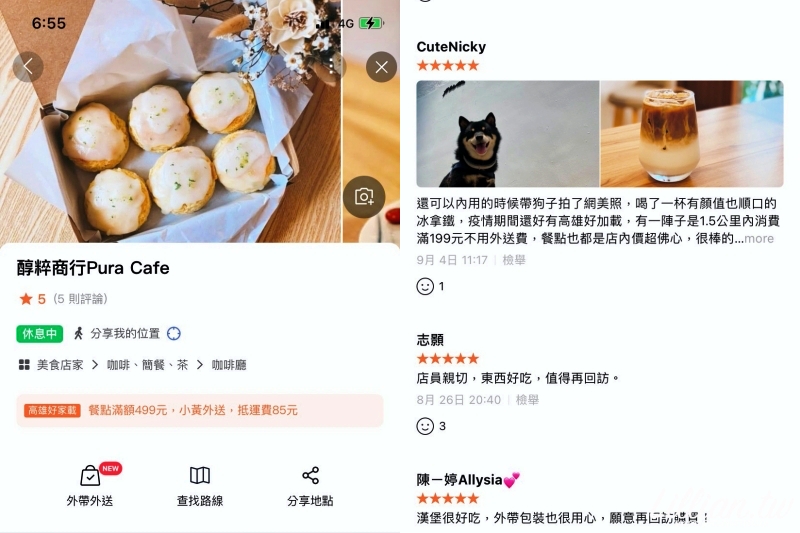Go back using the arrow on photo

28,67
